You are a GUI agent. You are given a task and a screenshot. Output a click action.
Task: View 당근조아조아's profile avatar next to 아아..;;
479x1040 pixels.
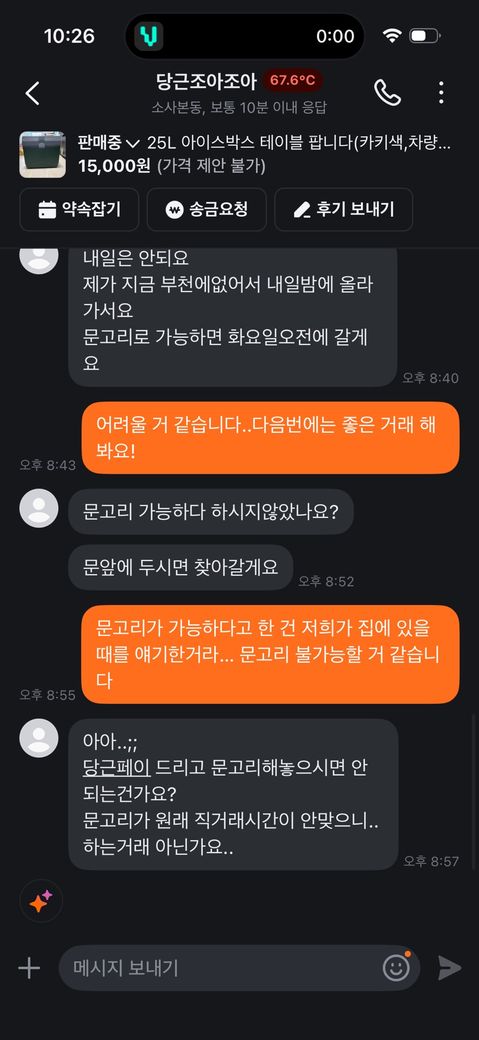[x=38, y=738]
